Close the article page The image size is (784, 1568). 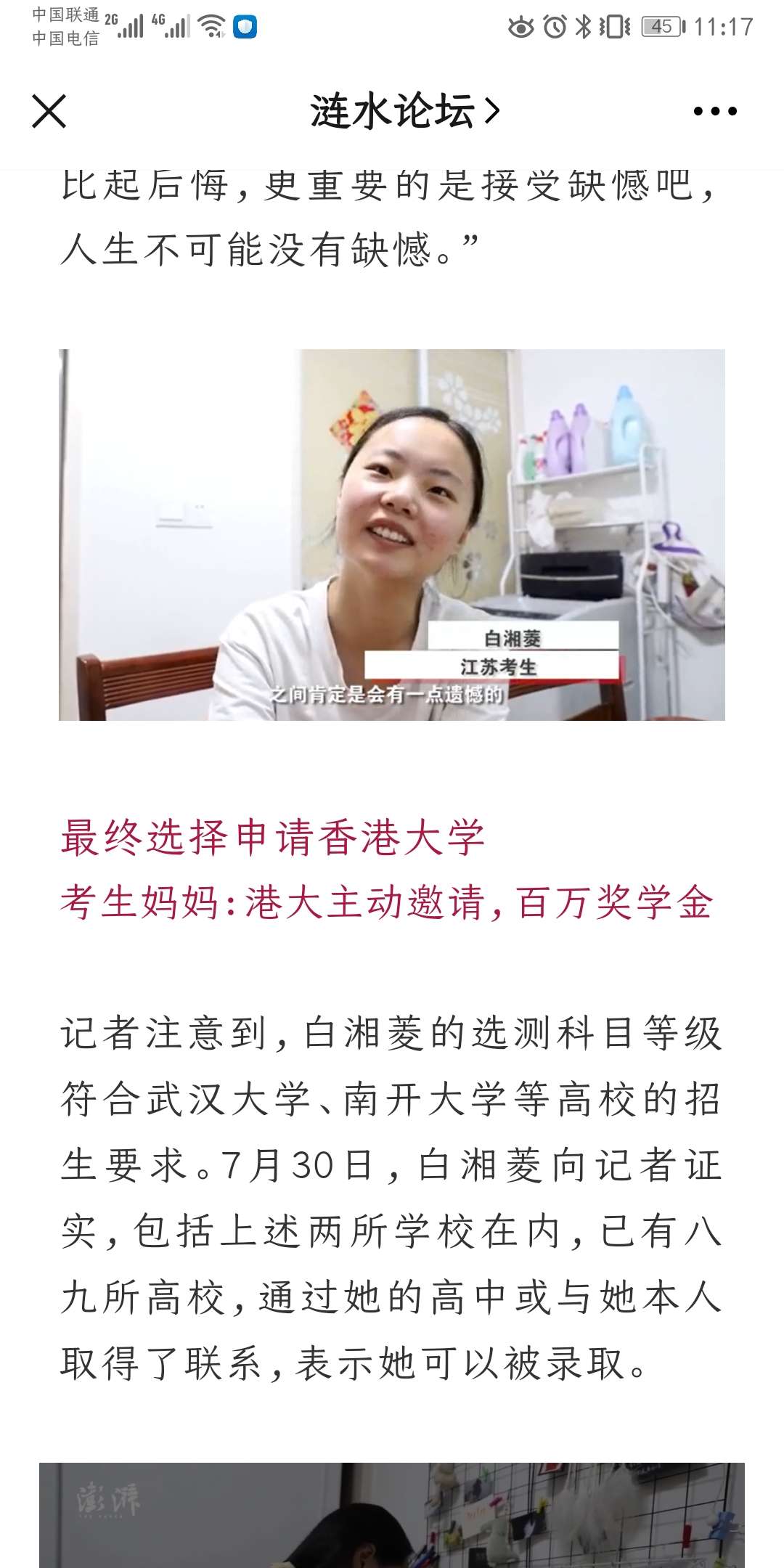(49, 111)
